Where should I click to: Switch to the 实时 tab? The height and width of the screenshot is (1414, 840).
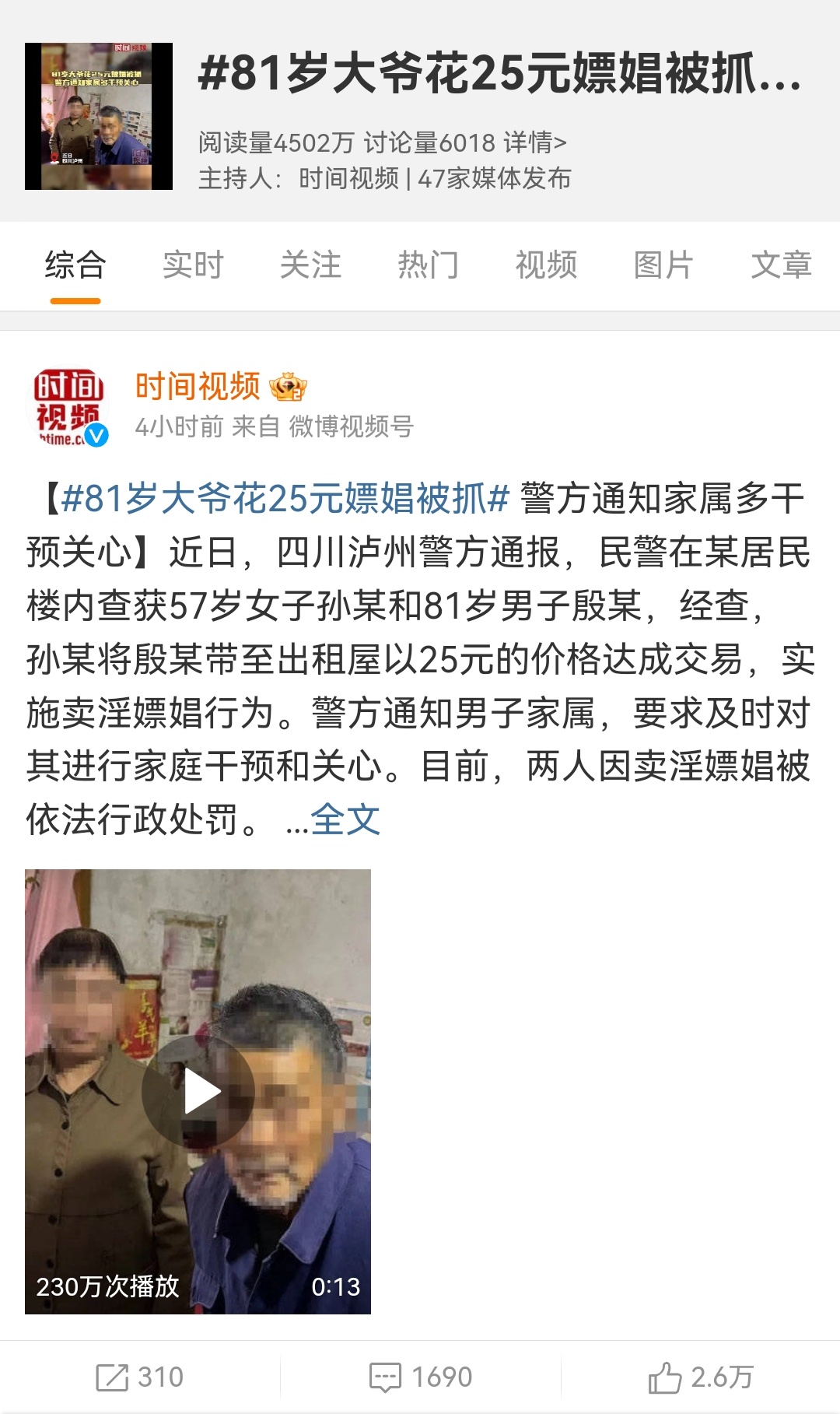coord(193,265)
